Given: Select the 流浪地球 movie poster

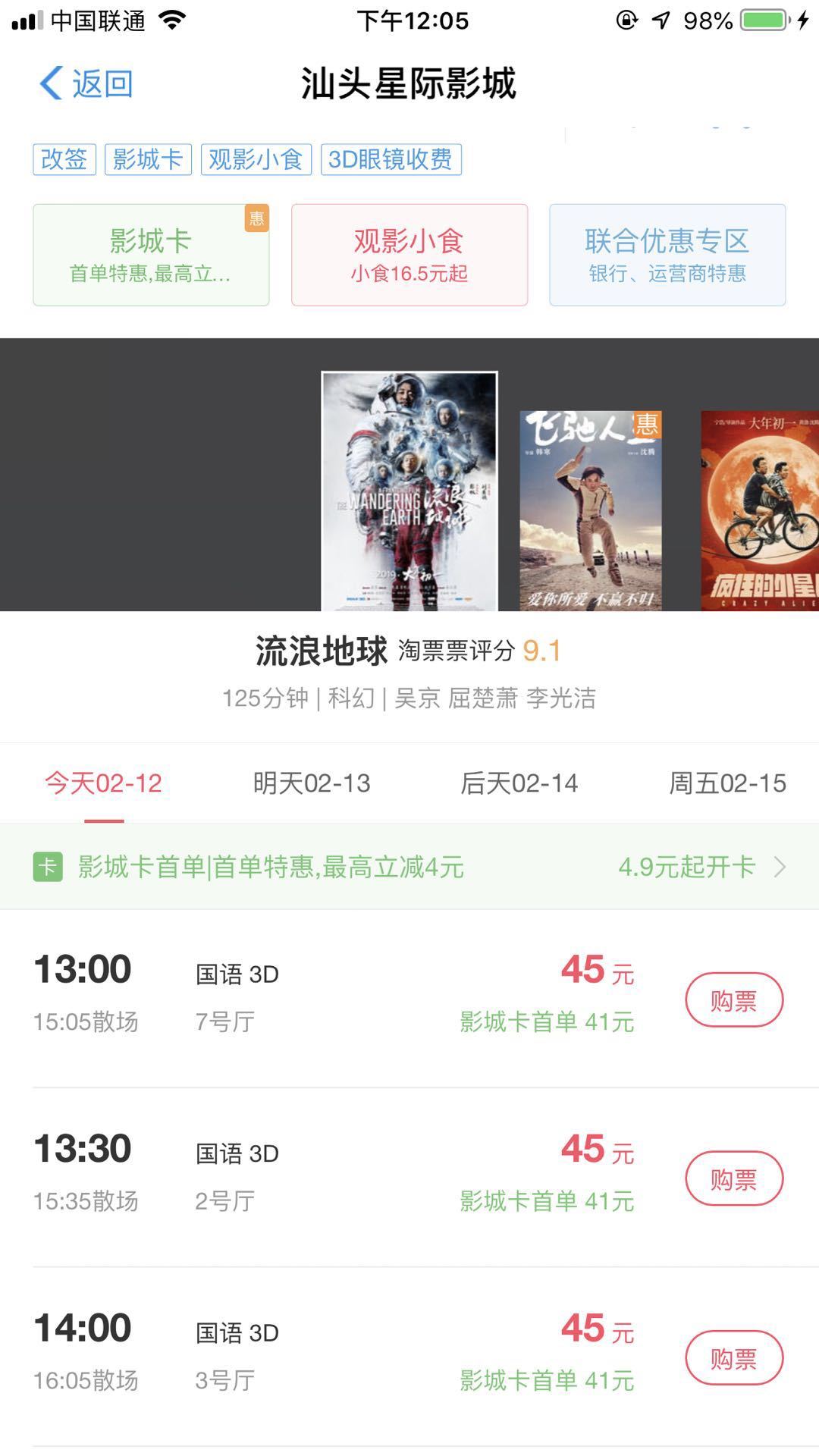Looking at the screenshot, I should tap(409, 491).
